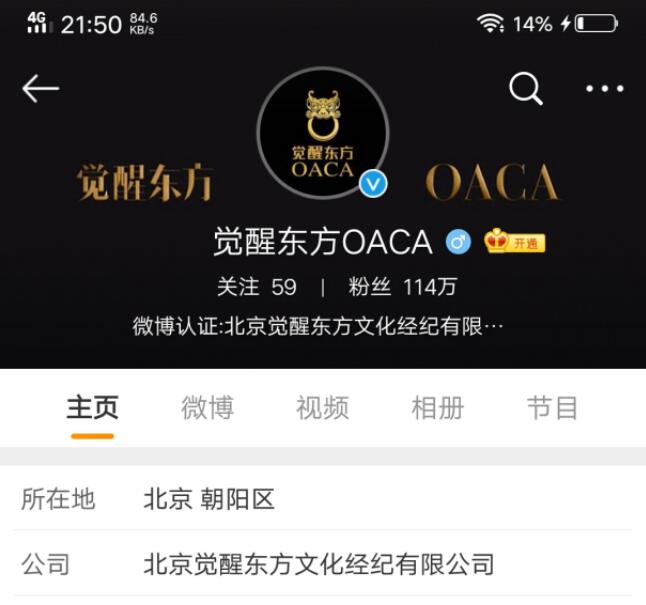Open the 粉丝 114万 followers list

(x=402, y=287)
